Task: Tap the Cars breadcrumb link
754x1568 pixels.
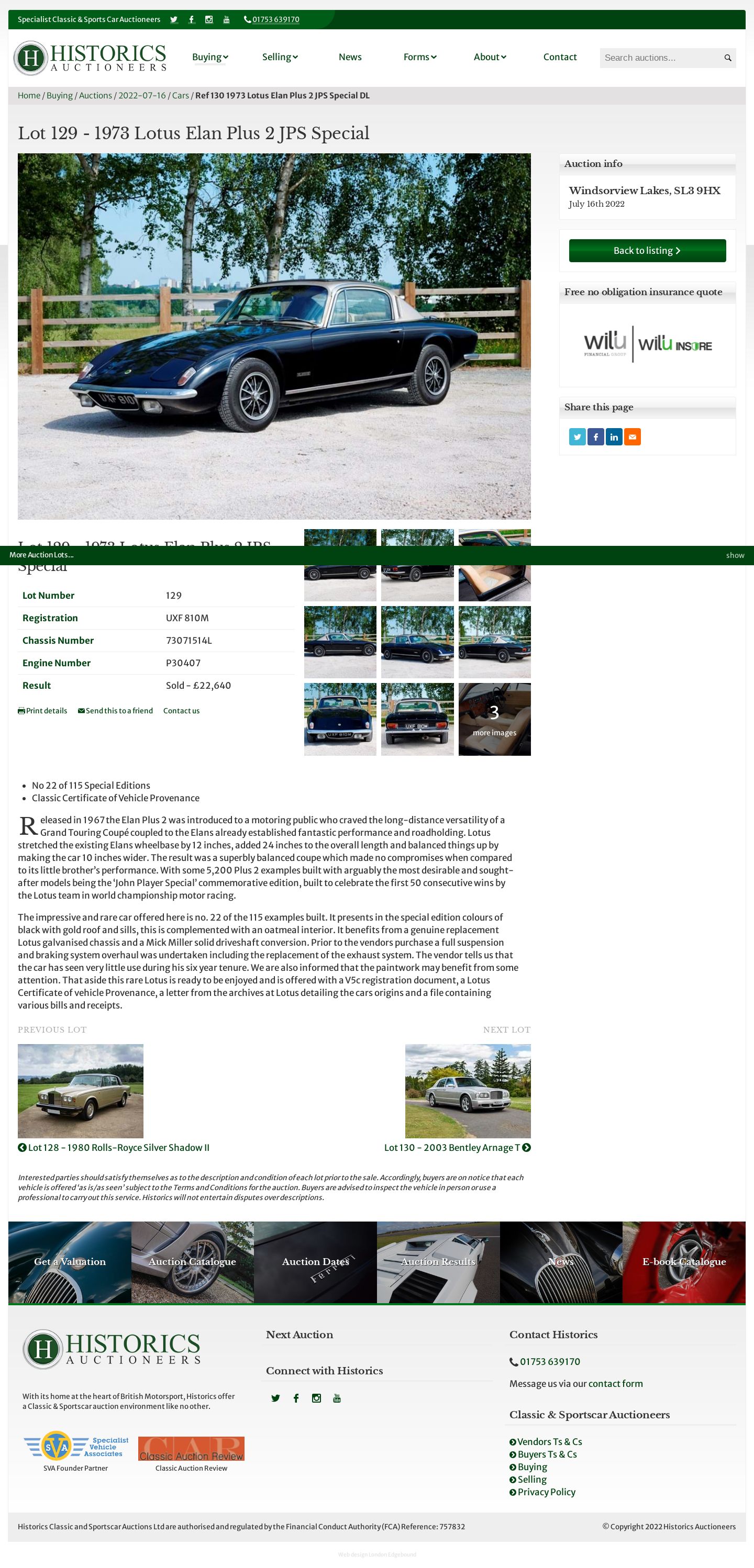Action: [180, 96]
